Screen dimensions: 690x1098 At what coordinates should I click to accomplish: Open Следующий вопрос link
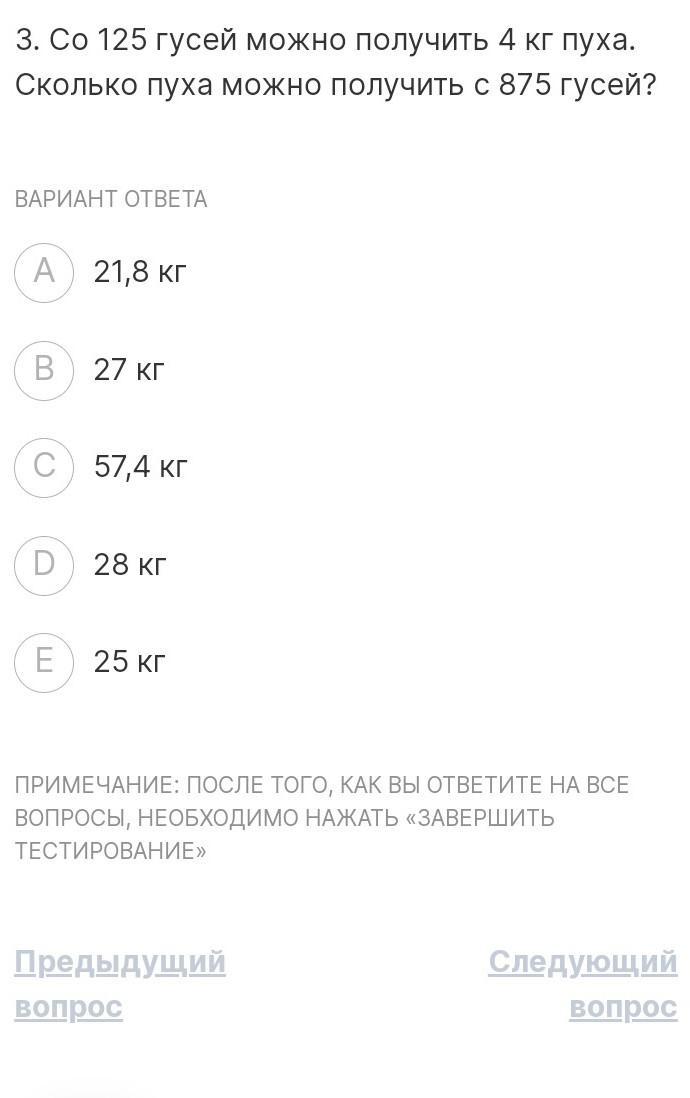pos(583,984)
